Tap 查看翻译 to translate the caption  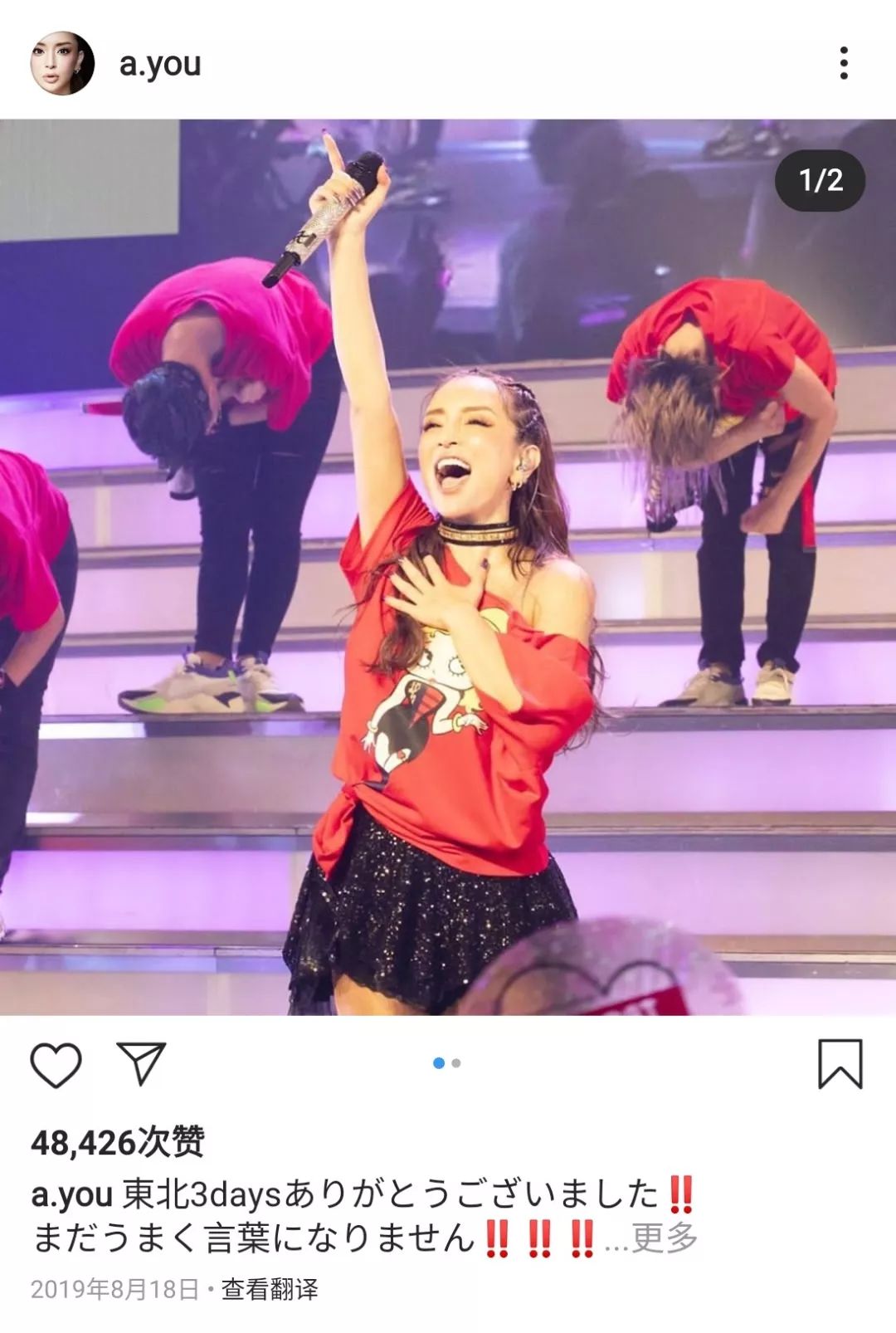pyautogui.click(x=270, y=1289)
